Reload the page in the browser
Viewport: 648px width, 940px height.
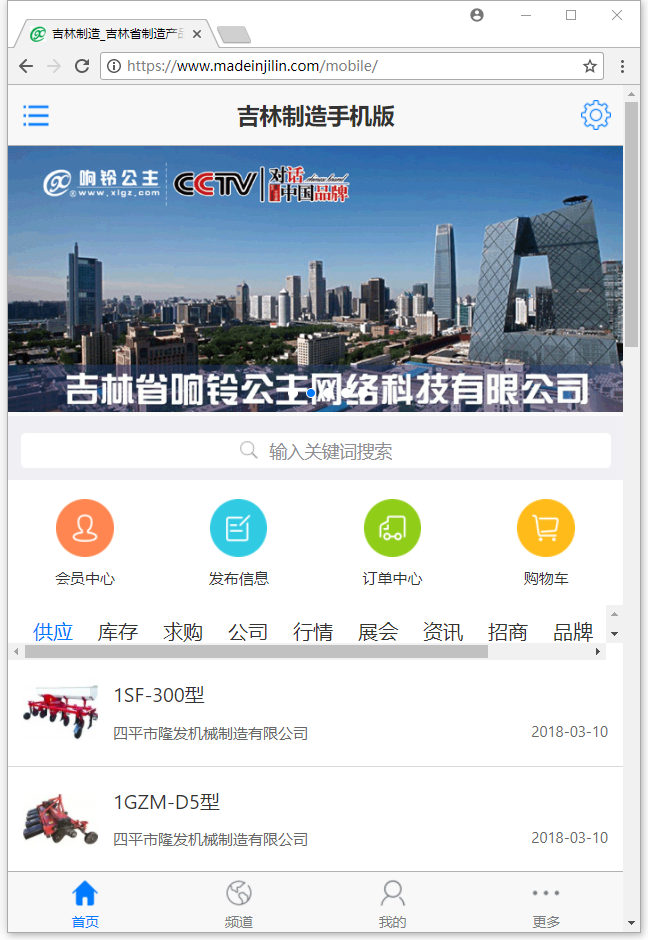[x=82, y=66]
